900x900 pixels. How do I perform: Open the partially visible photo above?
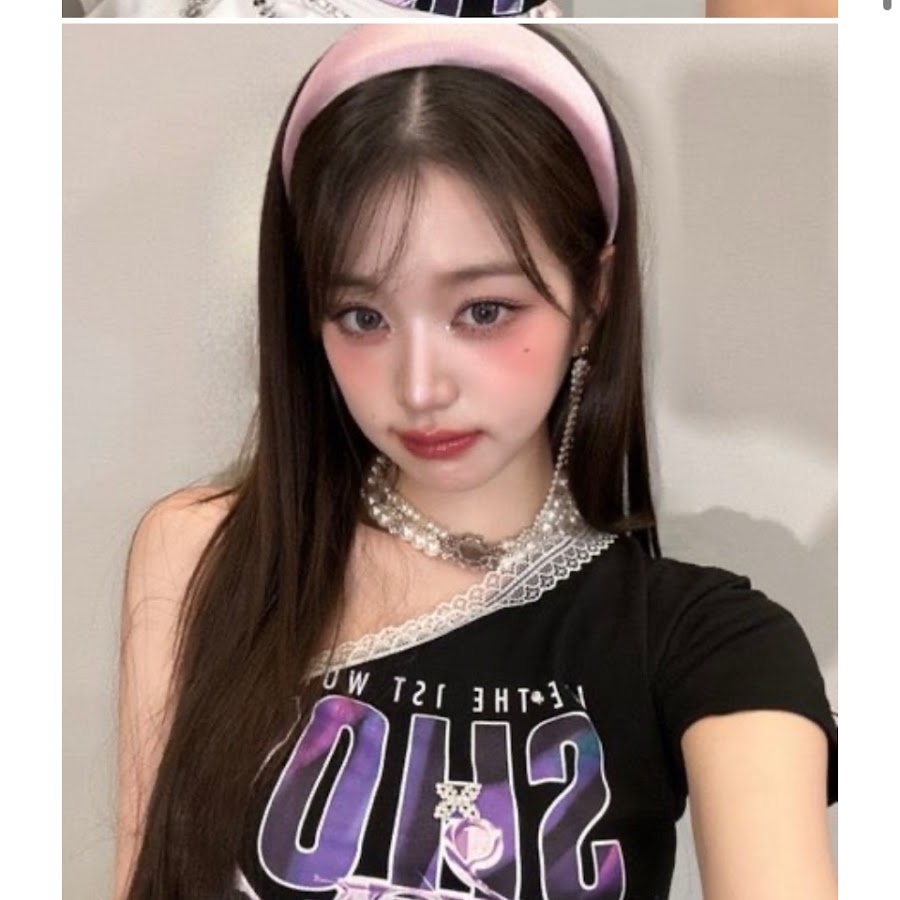click(449, 8)
